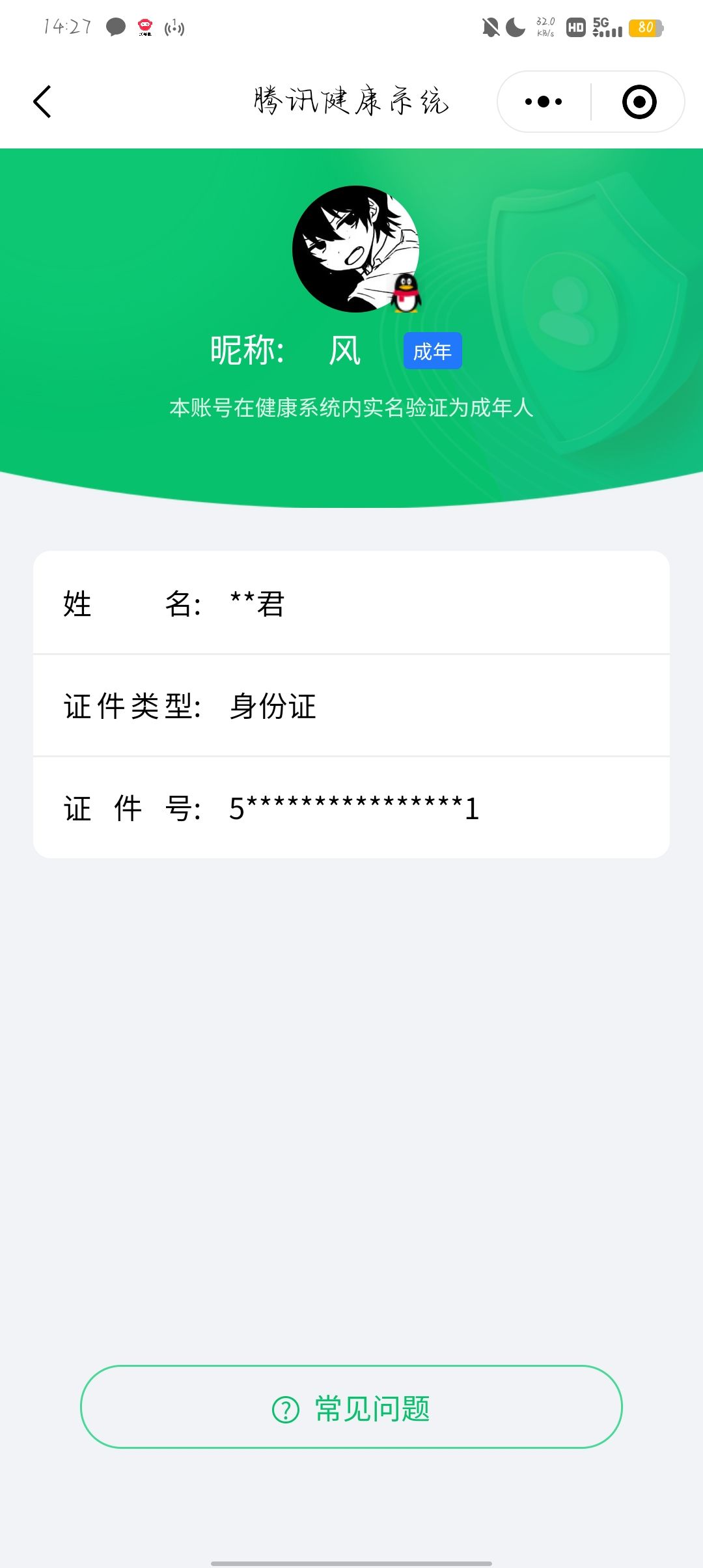Expand the 证件类型 document type row

351,706
